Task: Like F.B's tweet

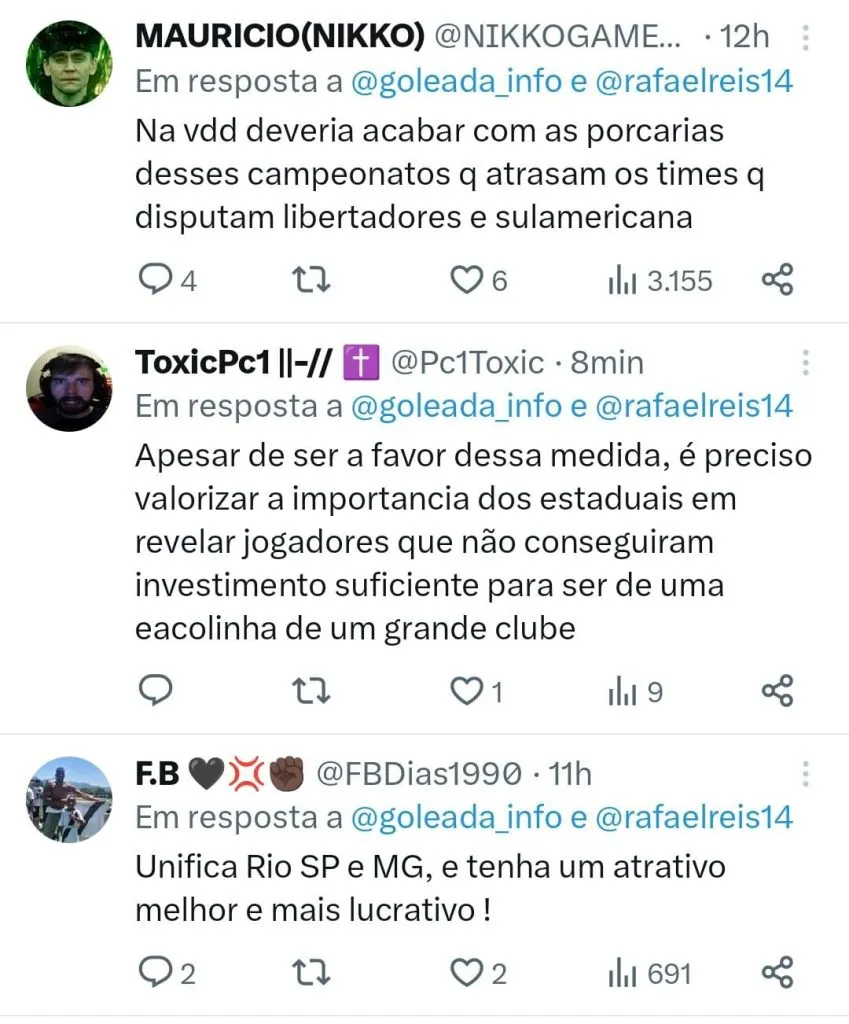Action: [465, 972]
